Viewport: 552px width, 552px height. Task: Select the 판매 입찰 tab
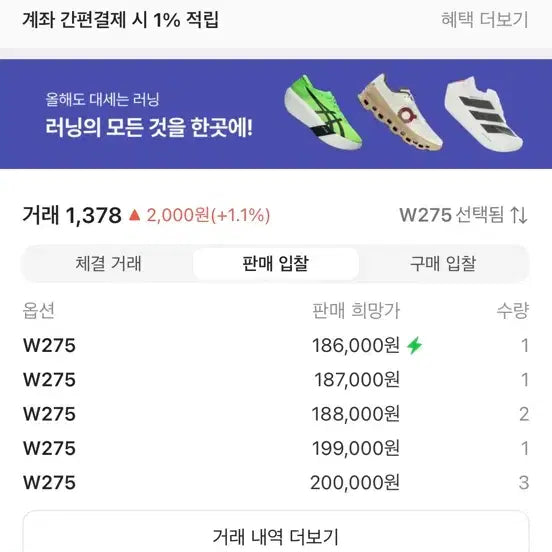click(x=276, y=264)
